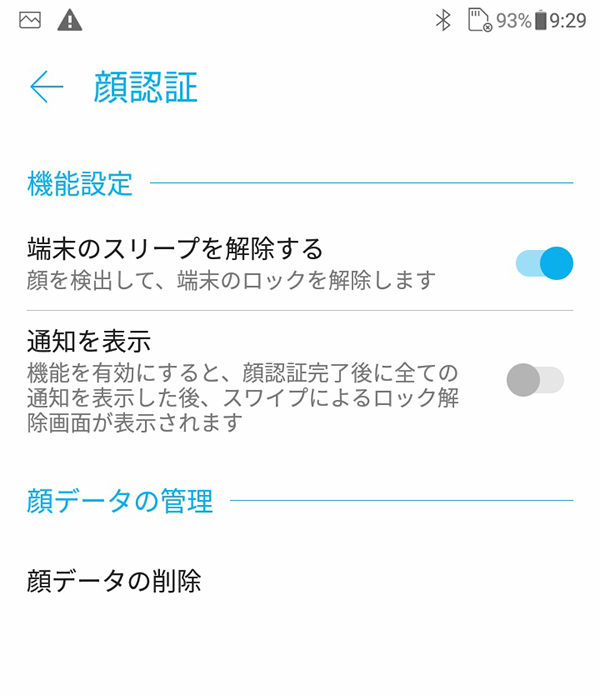Go back from the 顔認証 screen
The image size is (600, 696).
coord(46,88)
